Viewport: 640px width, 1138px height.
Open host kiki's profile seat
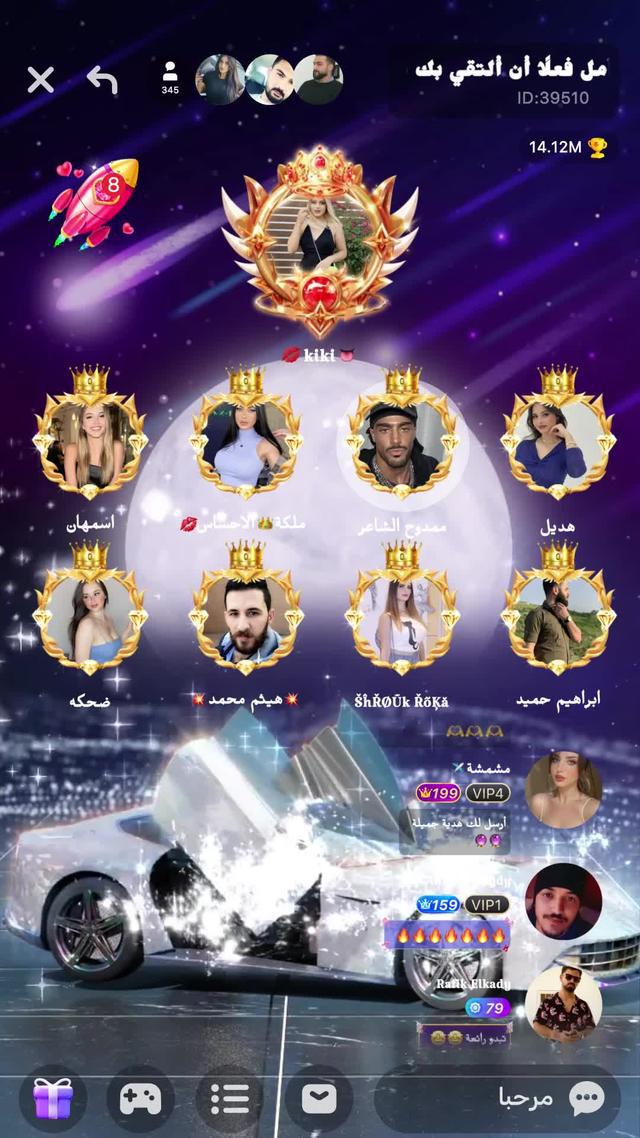pos(319,240)
